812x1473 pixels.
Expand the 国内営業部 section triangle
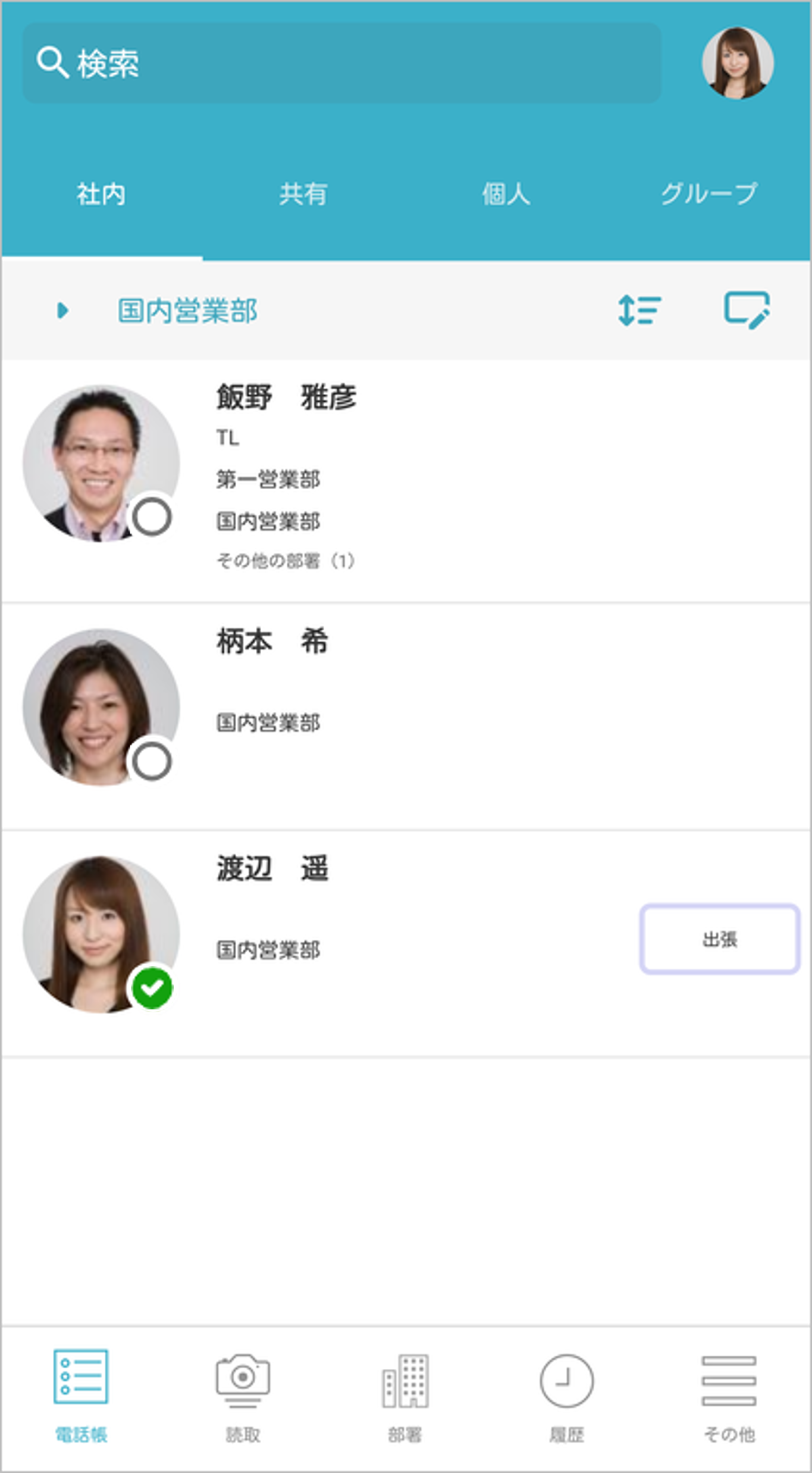pyautogui.click(x=62, y=309)
